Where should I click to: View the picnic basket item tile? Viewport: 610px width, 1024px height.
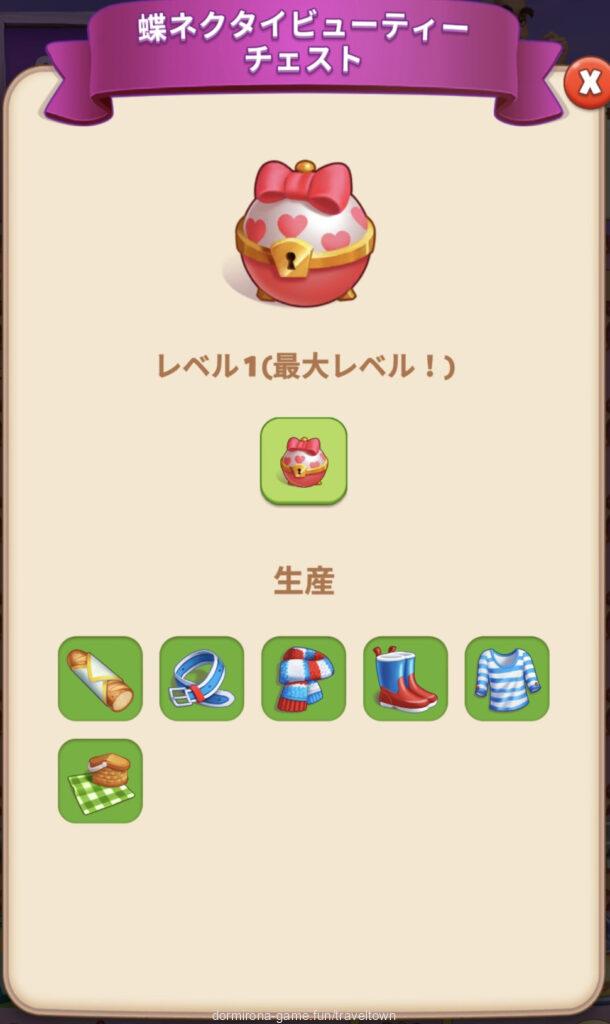pyautogui.click(x=100, y=781)
